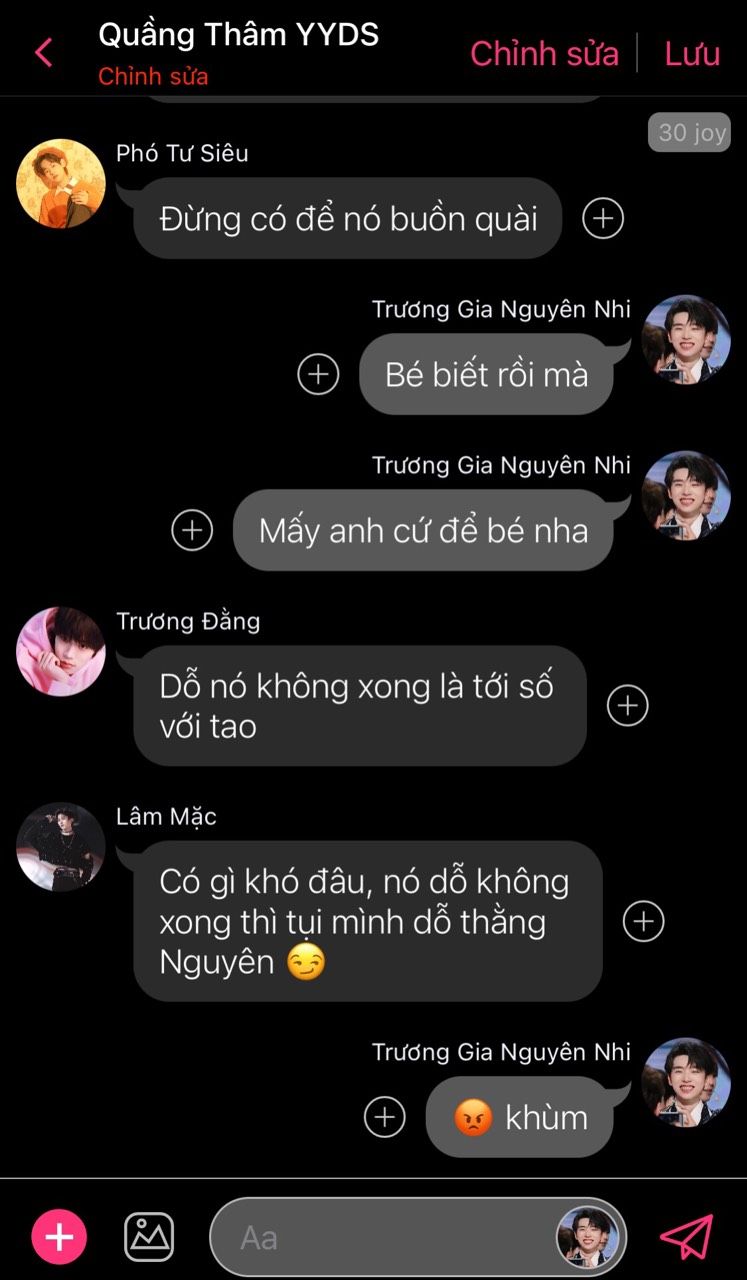Tap plus beside "Mấy anh cứ để bé nha"

pos(192,530)
